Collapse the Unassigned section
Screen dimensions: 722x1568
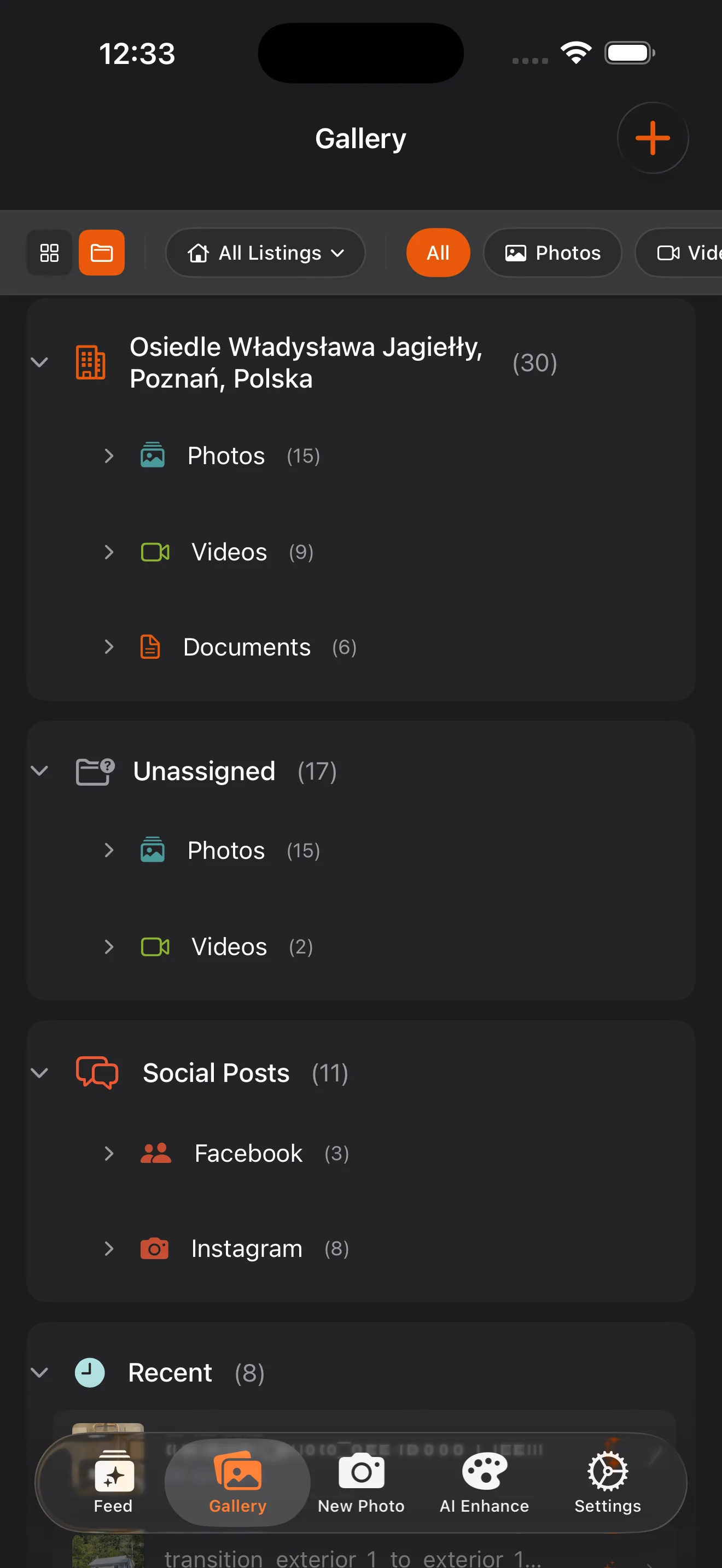tap(39, 771)
